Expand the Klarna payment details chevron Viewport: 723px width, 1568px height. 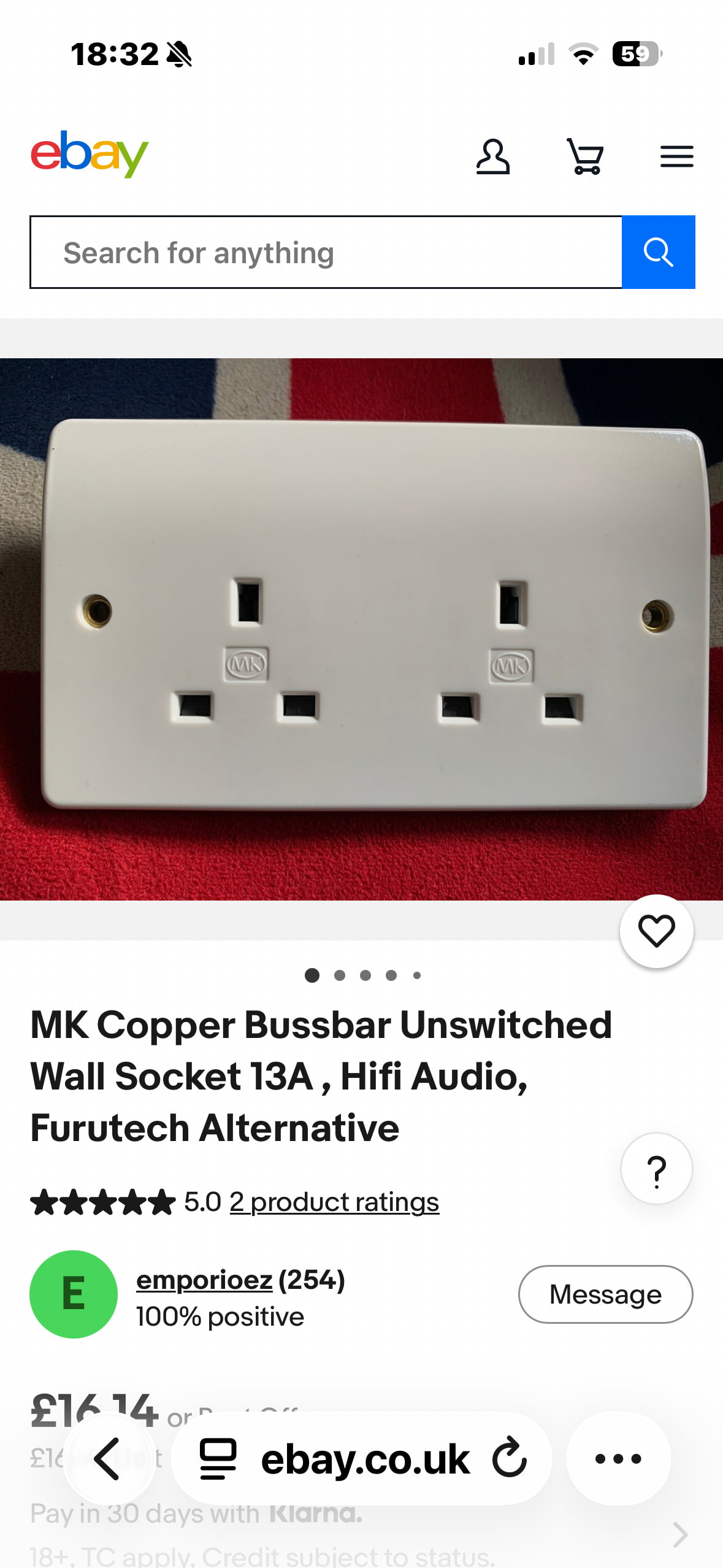[679, 1535]
